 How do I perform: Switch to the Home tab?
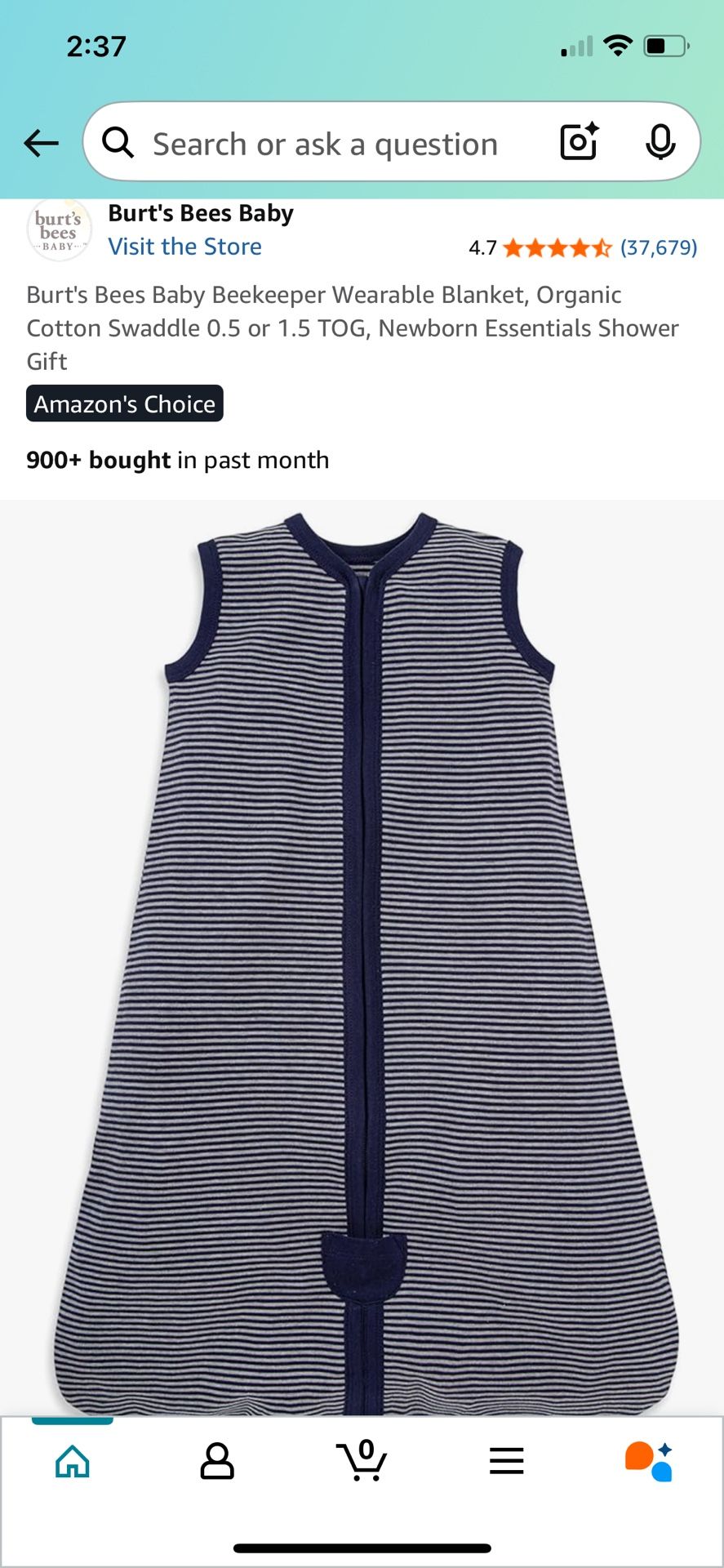[x=73, y=1461]
